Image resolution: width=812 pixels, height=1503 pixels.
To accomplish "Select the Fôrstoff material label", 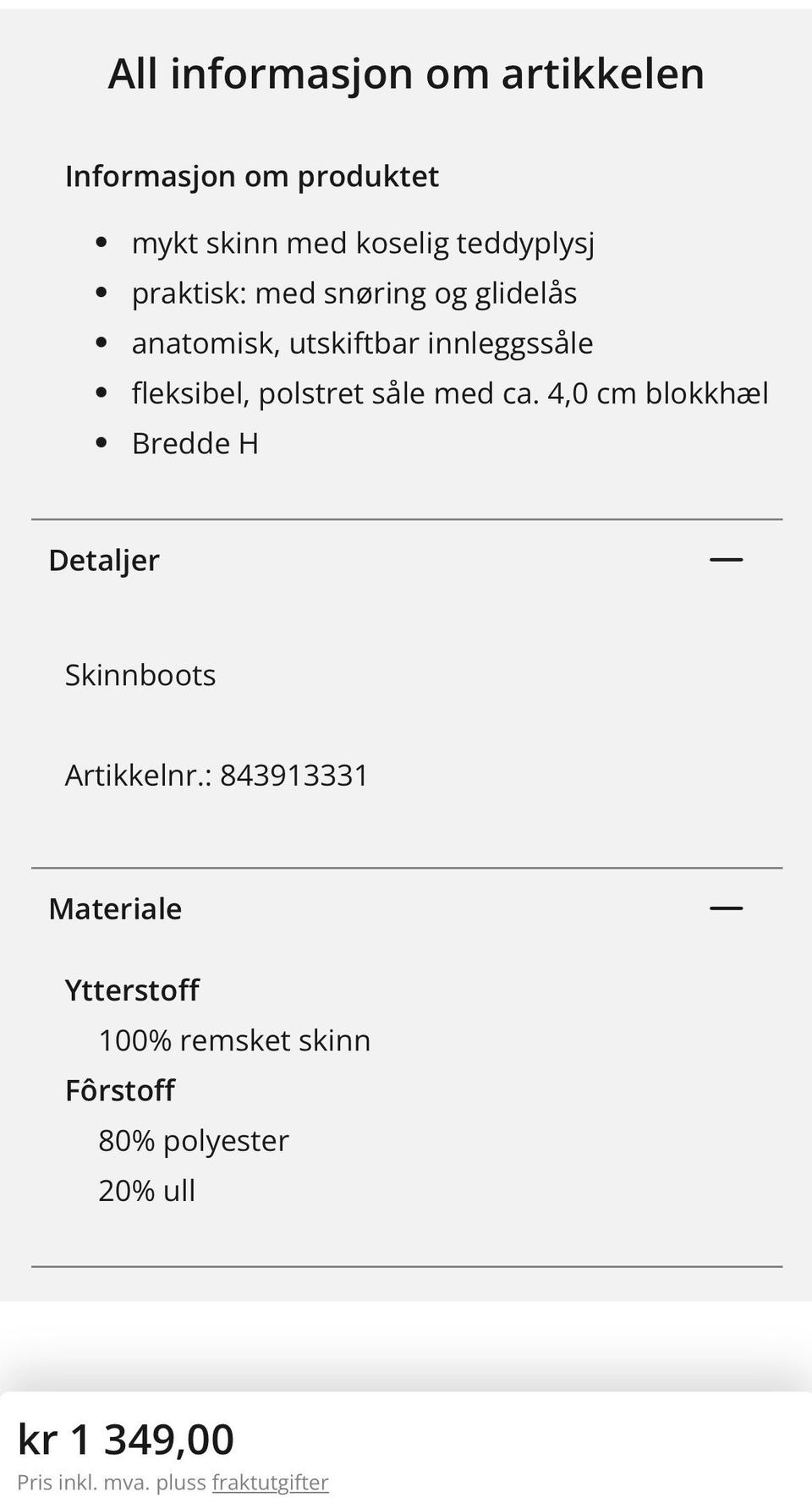I will 118,1090.
